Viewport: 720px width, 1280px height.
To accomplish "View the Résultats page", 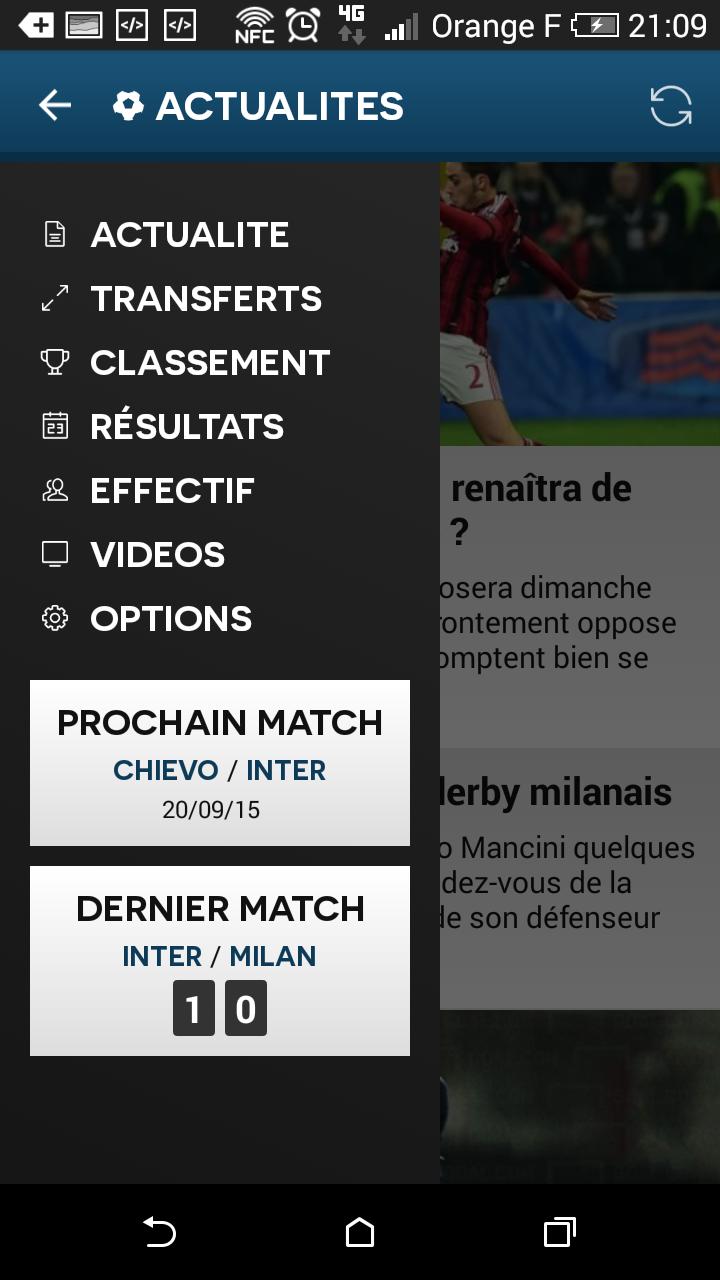I will pos(187,427).
